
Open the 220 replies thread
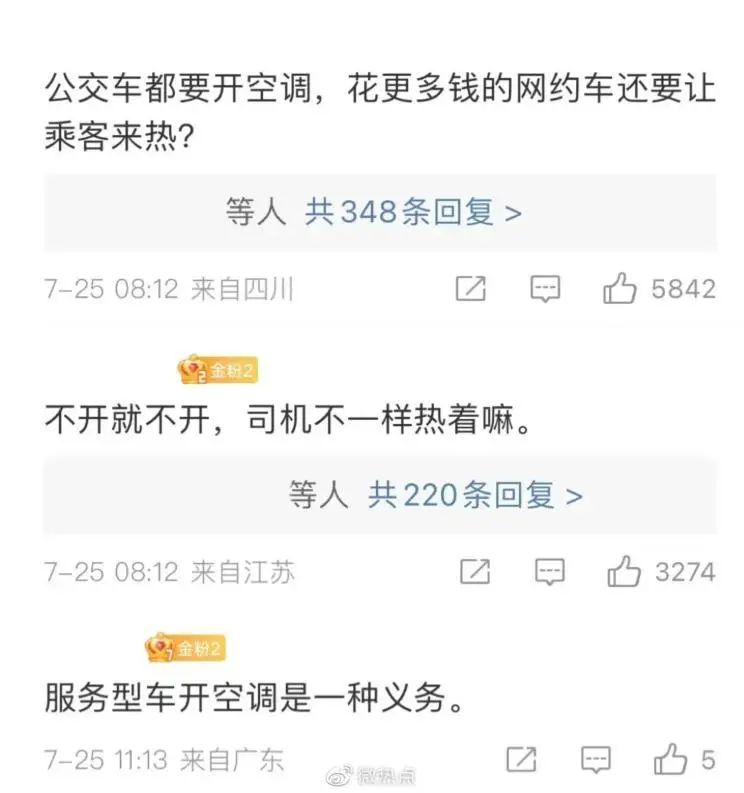pyautogui.click(x=474, y=494)
